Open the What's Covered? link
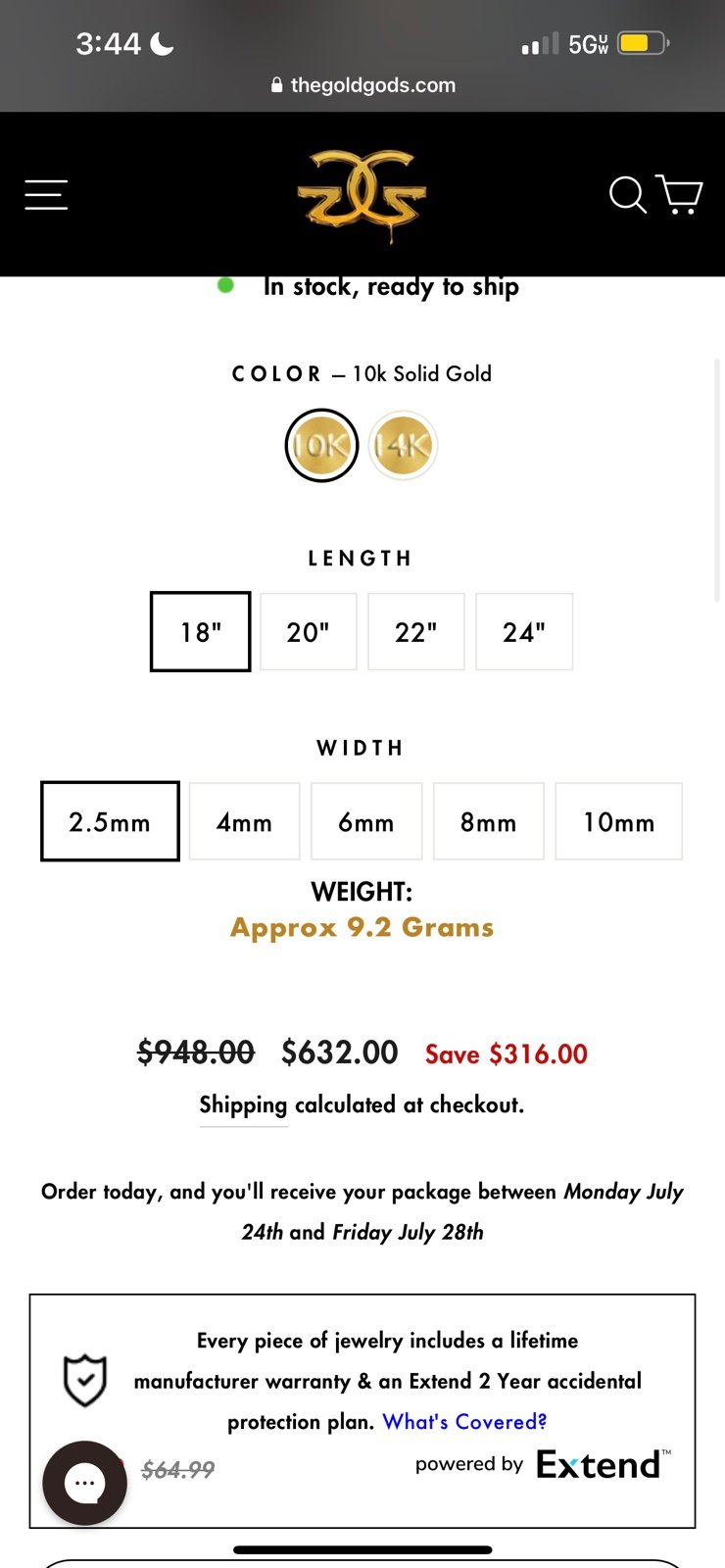Viewport: 725px width, 1568px height. pos(464,1421)
